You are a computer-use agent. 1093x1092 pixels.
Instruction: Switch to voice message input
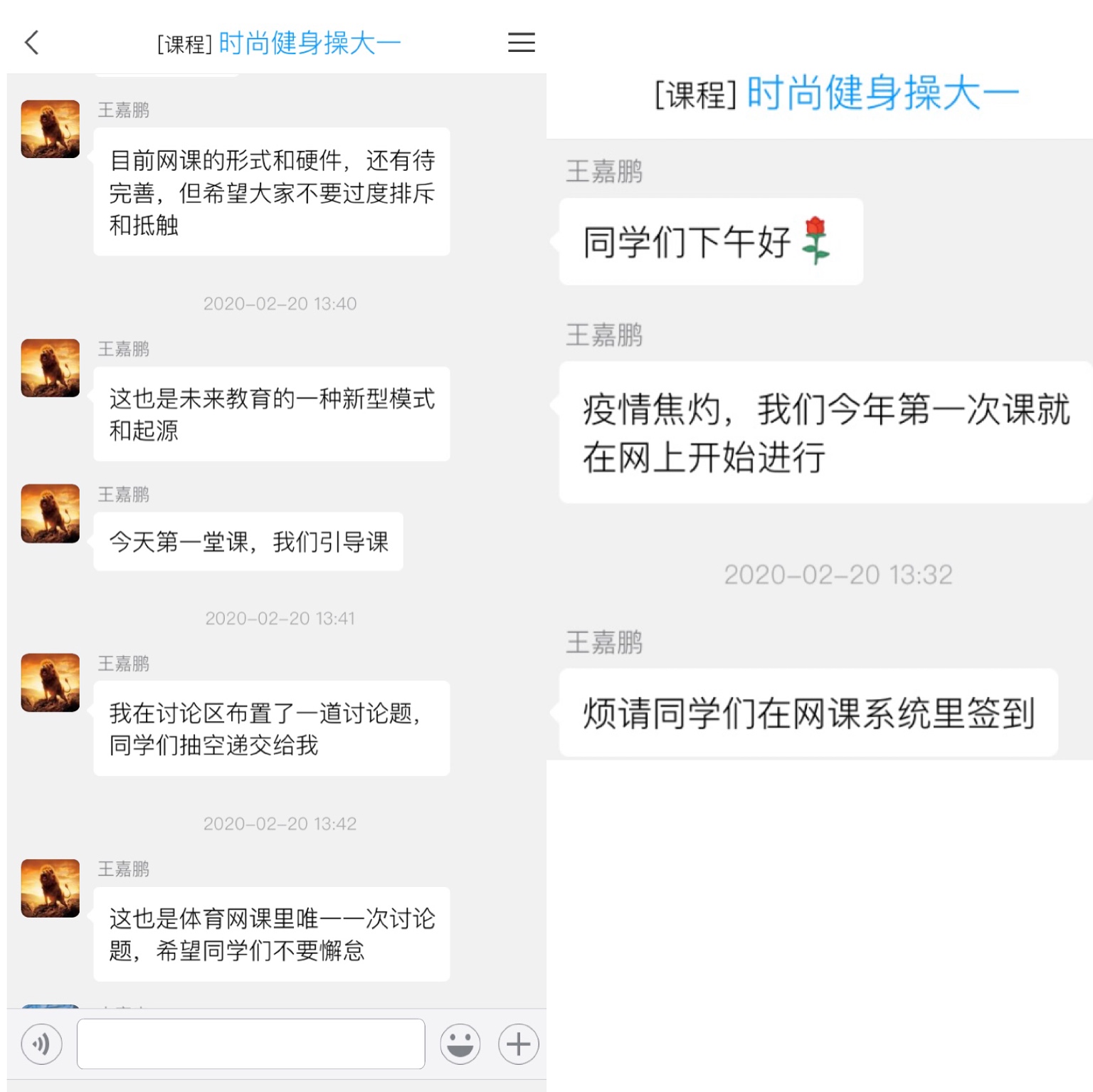(x=42, y=1044)
